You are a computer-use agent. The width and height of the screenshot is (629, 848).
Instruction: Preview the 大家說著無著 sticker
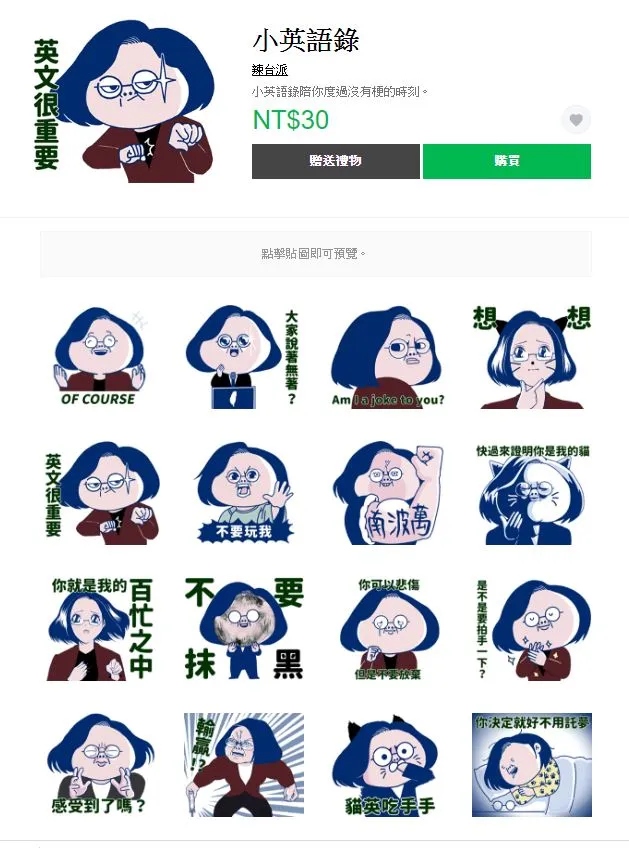pos(244,357)
